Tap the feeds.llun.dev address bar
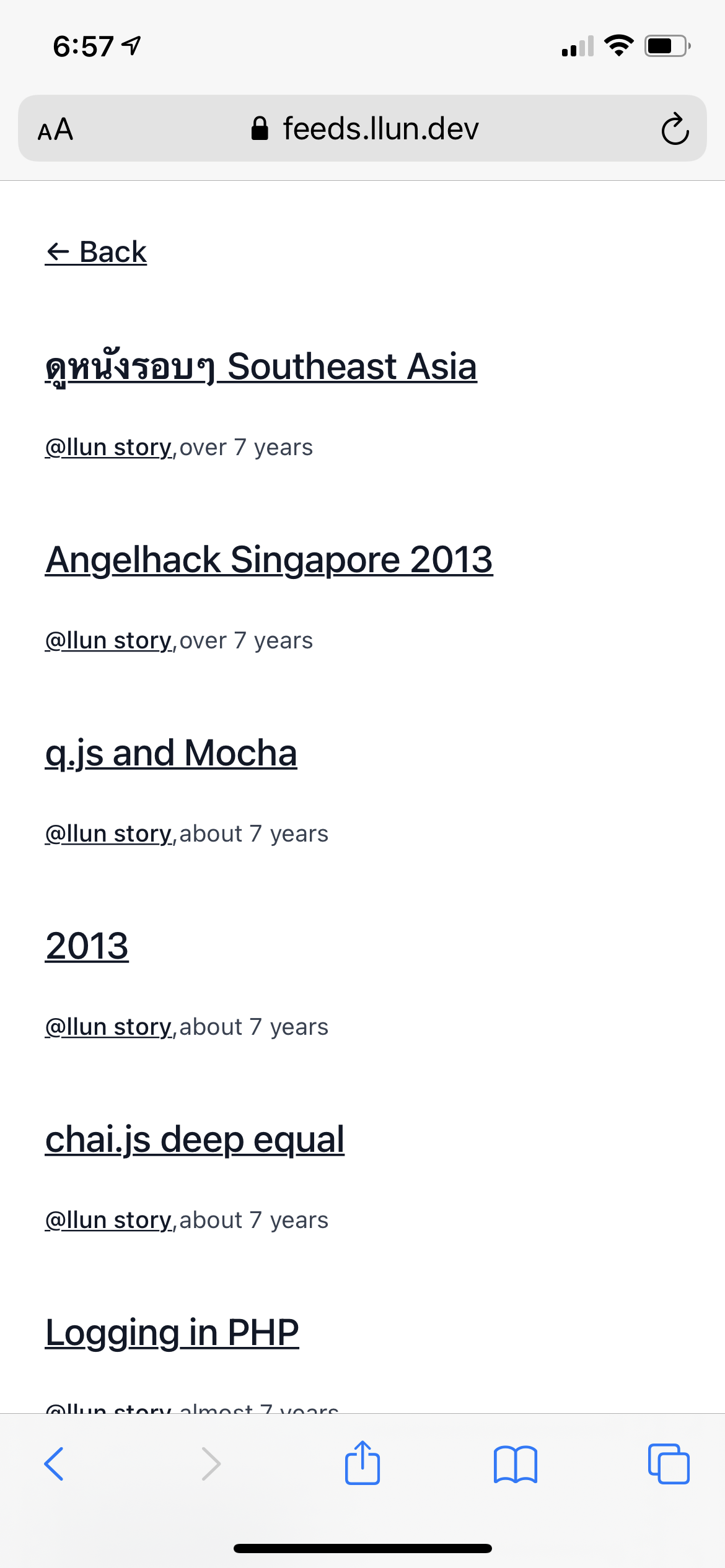This screenshot has width=725, height=1568. click(x=366, y=129)
